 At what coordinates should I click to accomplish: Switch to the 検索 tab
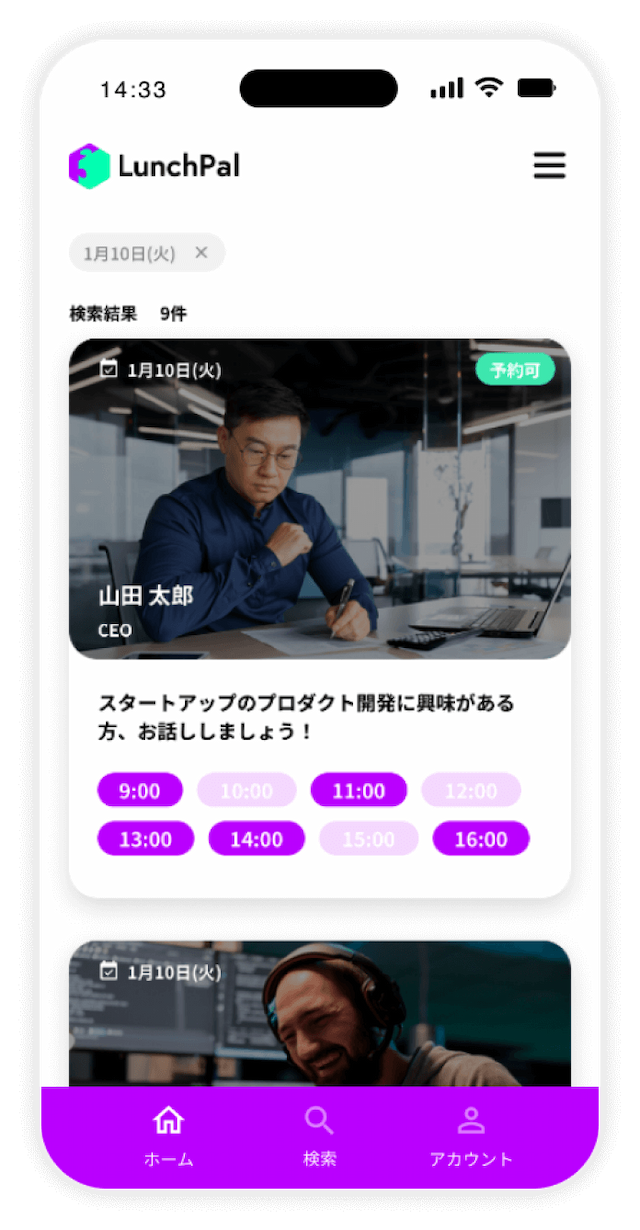pyautogui.click(x=320, y=1137)
